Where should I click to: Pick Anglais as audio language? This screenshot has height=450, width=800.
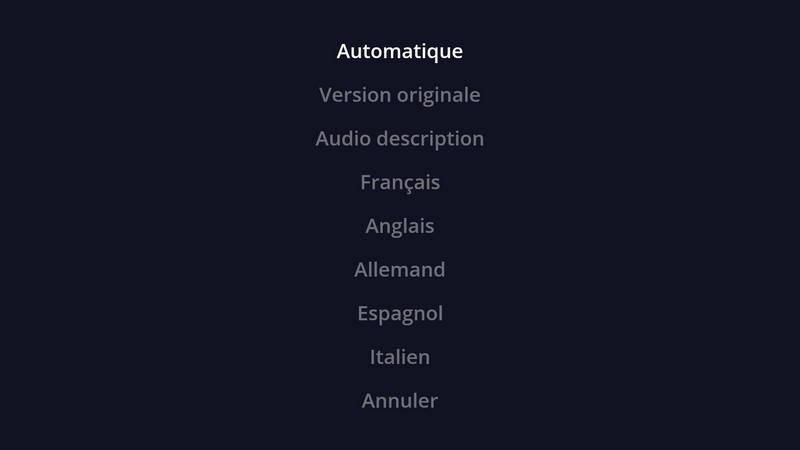pyautogui.click(x=399, y=226)
